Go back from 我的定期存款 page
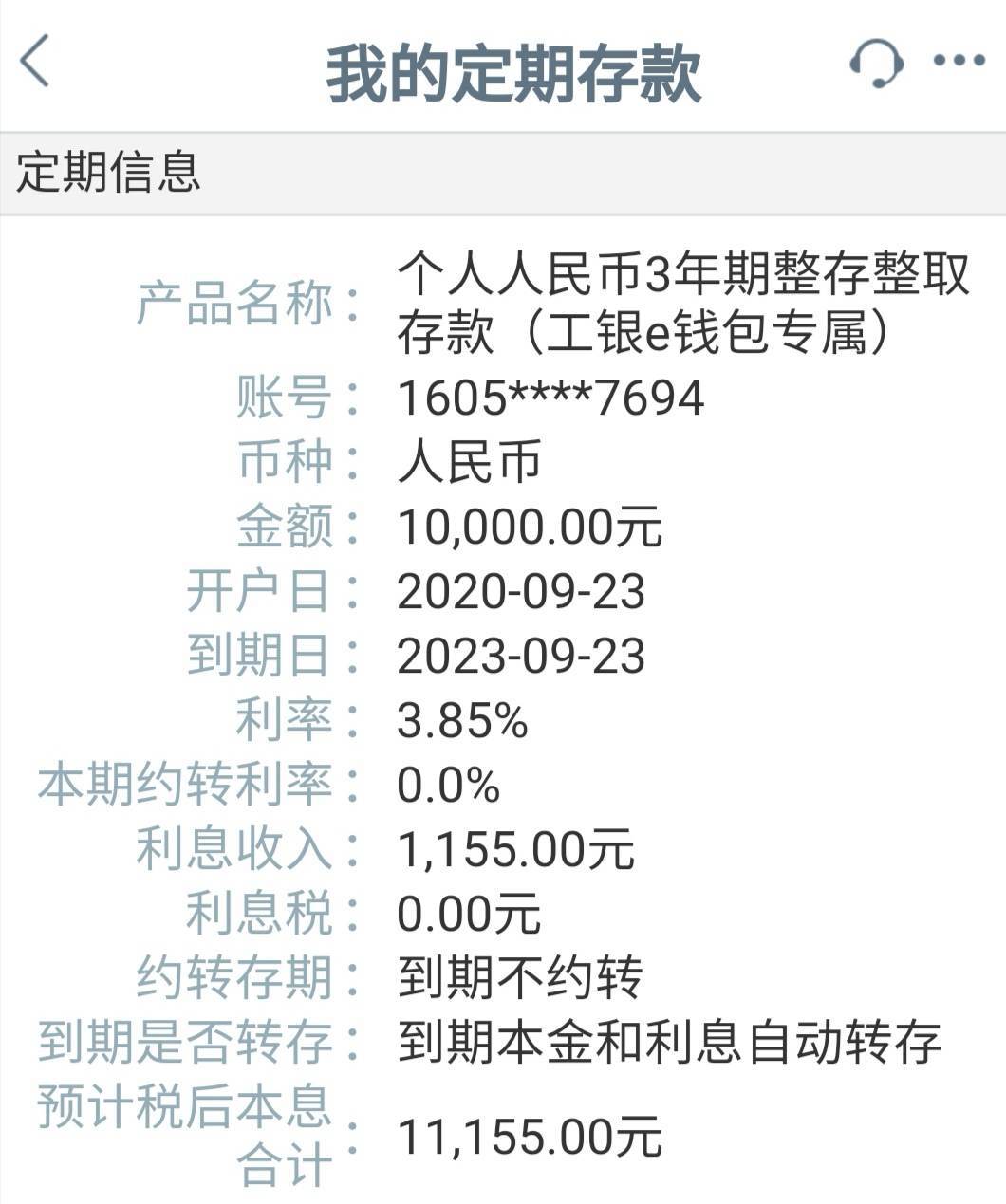The height and width of the screenshot is (1204, 1006). [35, 62]
